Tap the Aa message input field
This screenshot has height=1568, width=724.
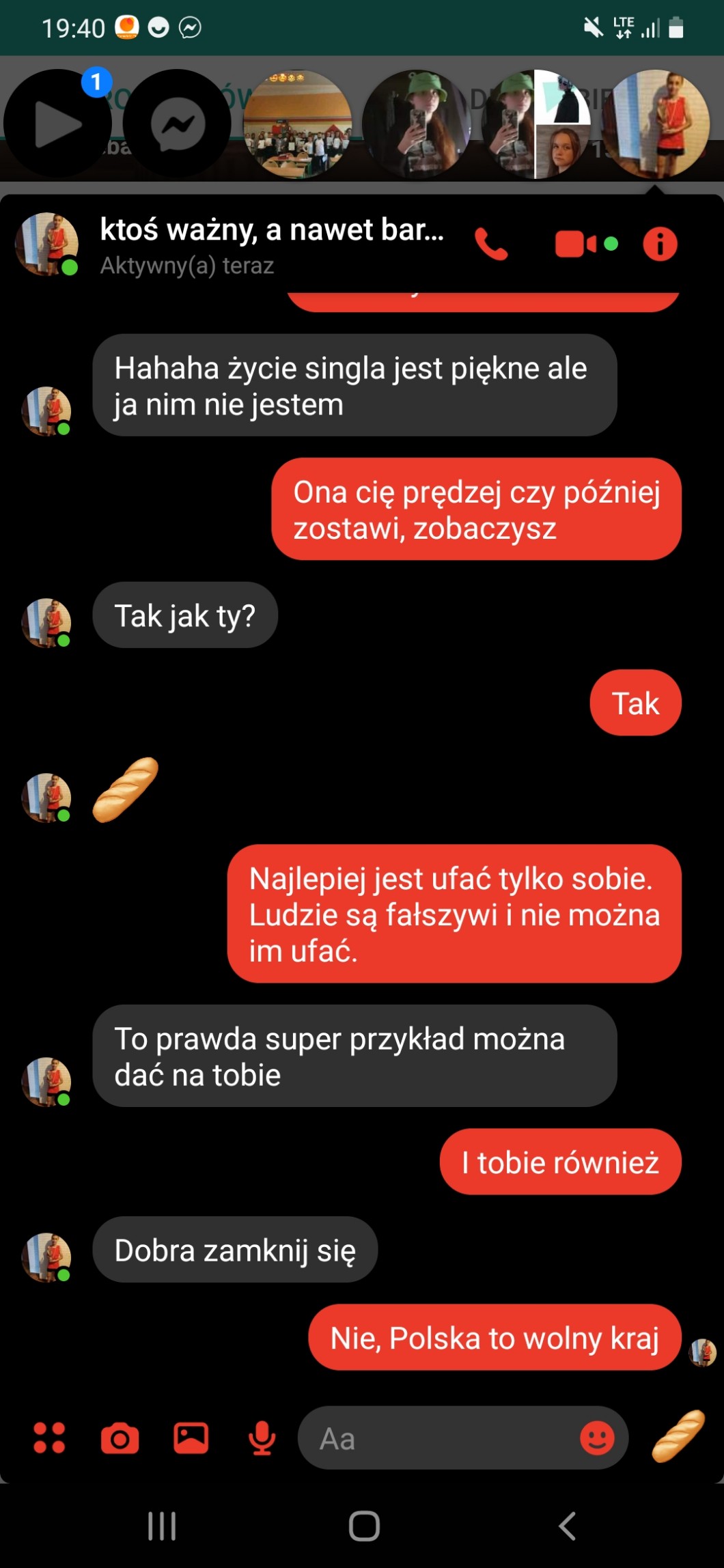pos(437,1438)
